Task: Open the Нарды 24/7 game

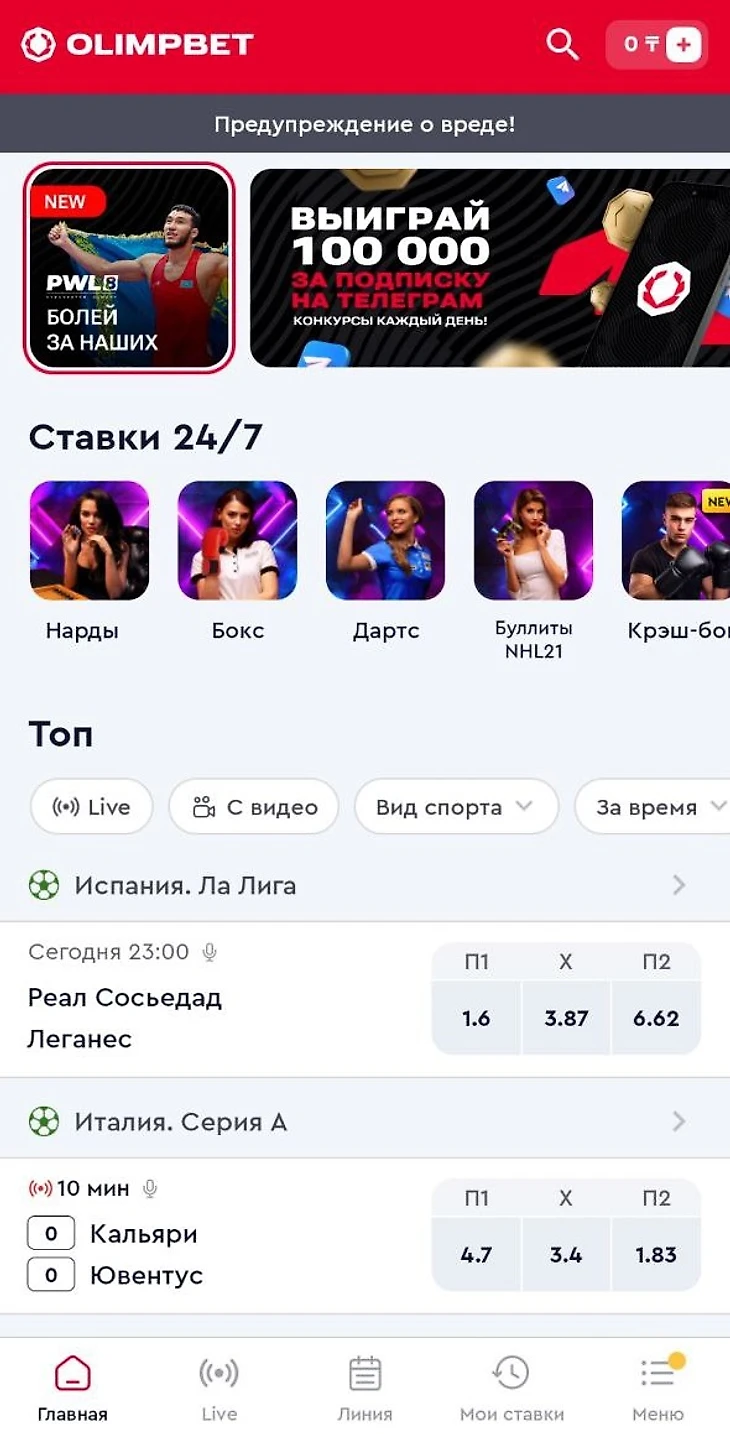Action: point(89,541)
